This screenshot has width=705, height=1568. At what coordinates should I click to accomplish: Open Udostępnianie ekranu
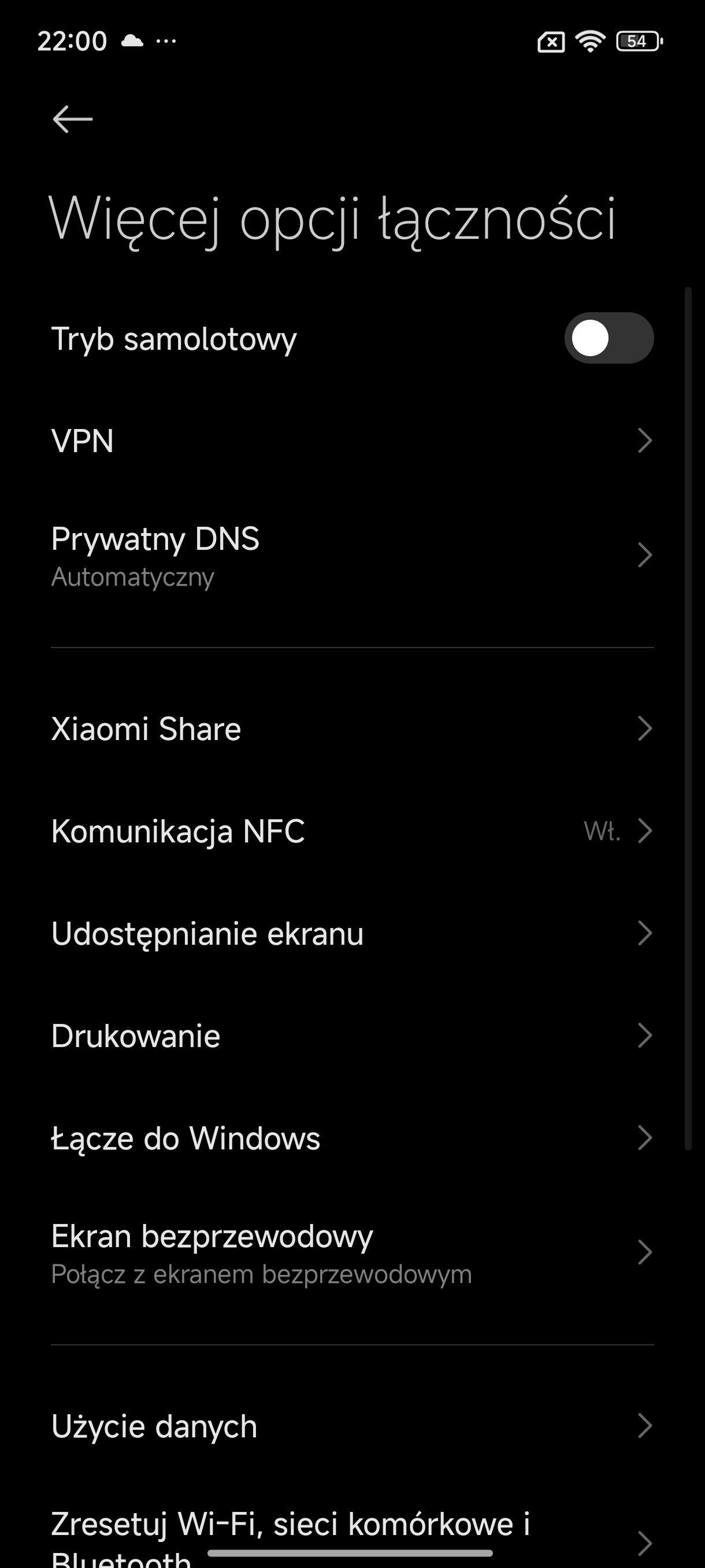tap(352, 933)
